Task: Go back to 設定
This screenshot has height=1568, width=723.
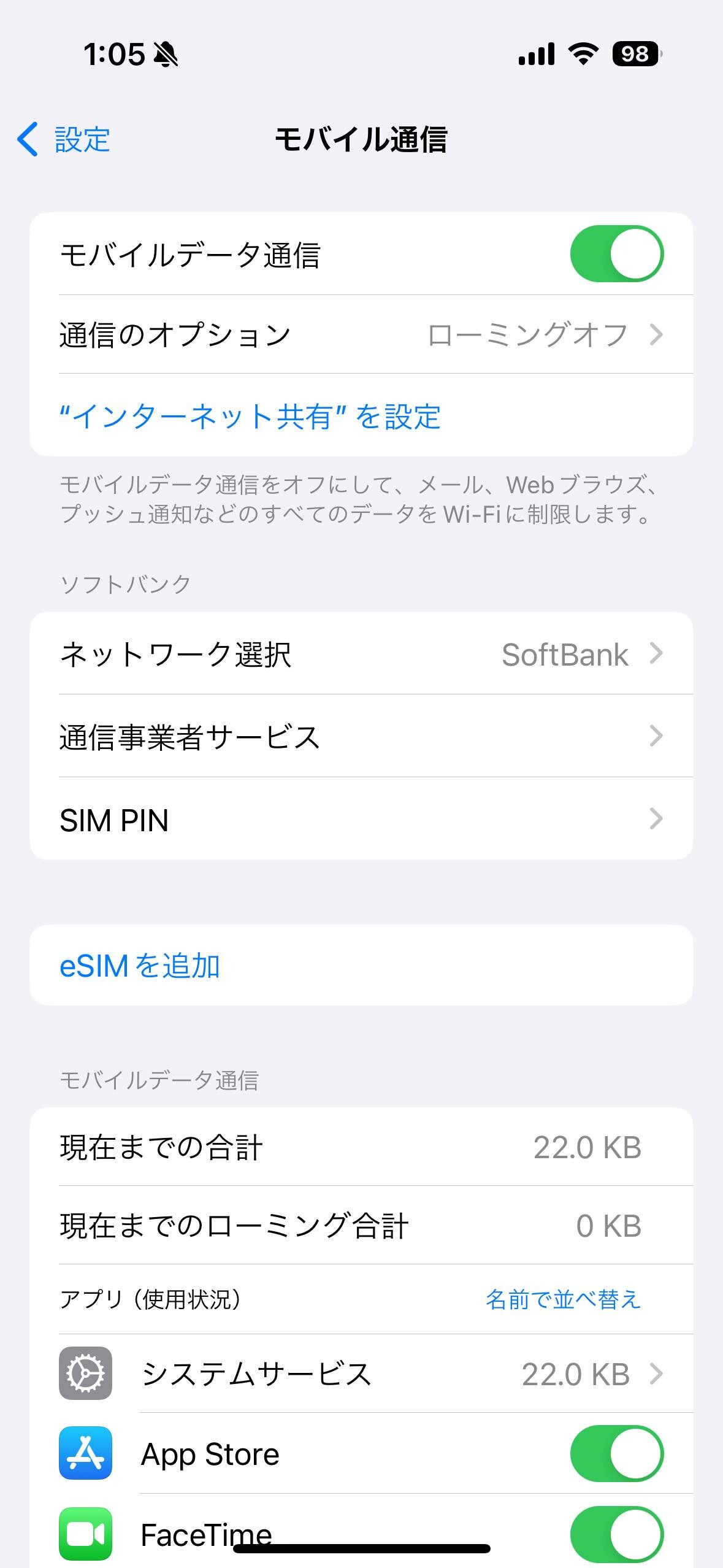Action: pyautogui.click(x=64, y=139)
